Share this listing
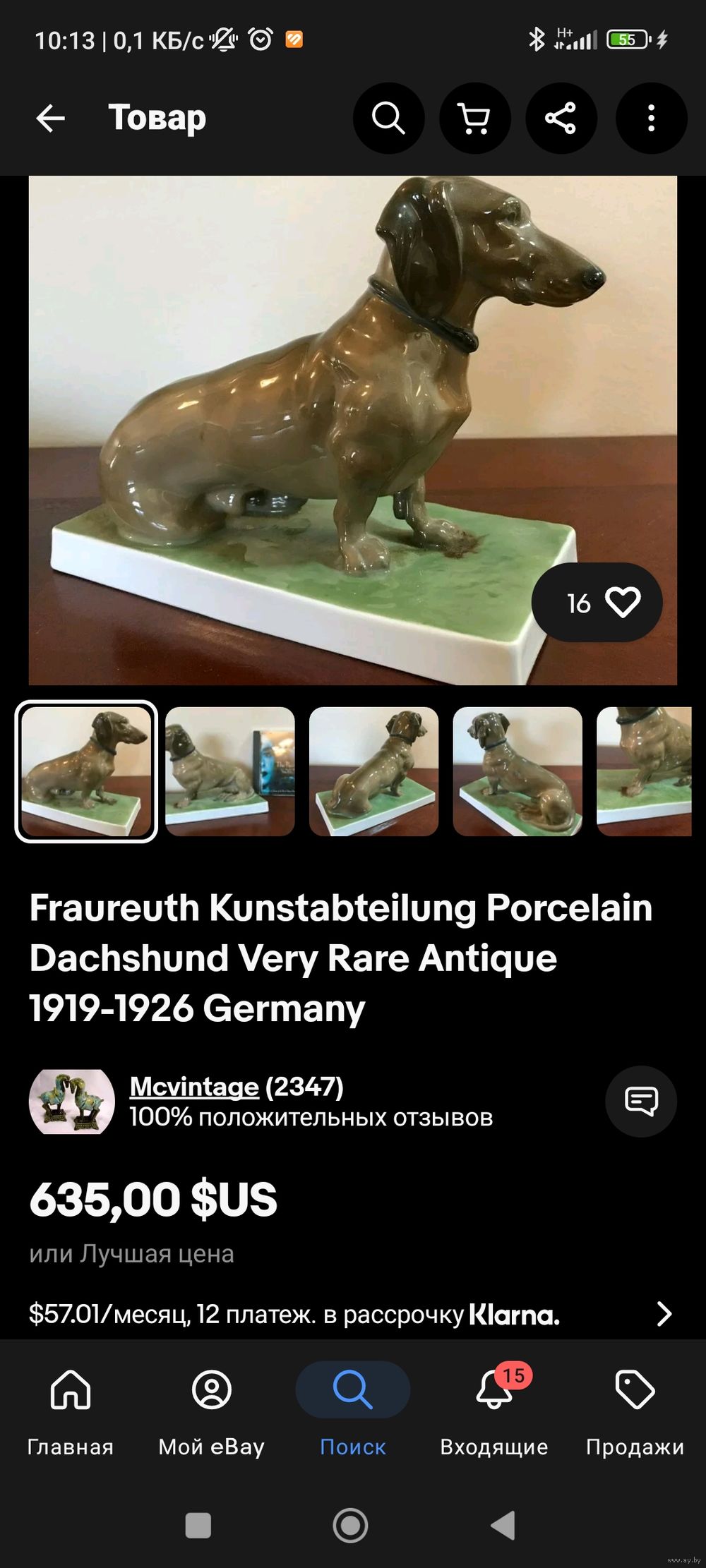This screenshot has height=1568, width=706. pos(561,118)
